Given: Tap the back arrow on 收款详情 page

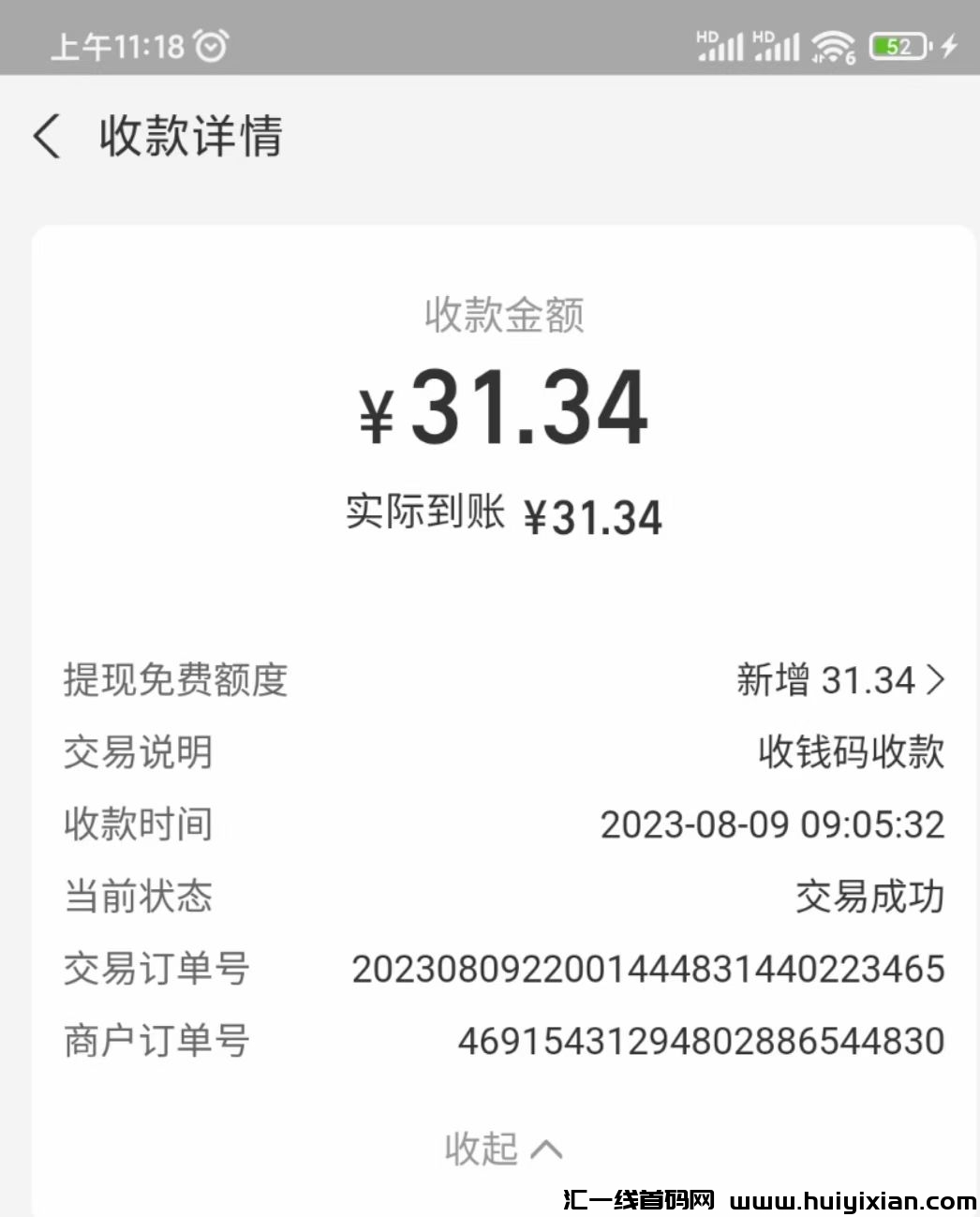Looking at the screenshot, I should (45, 136).
